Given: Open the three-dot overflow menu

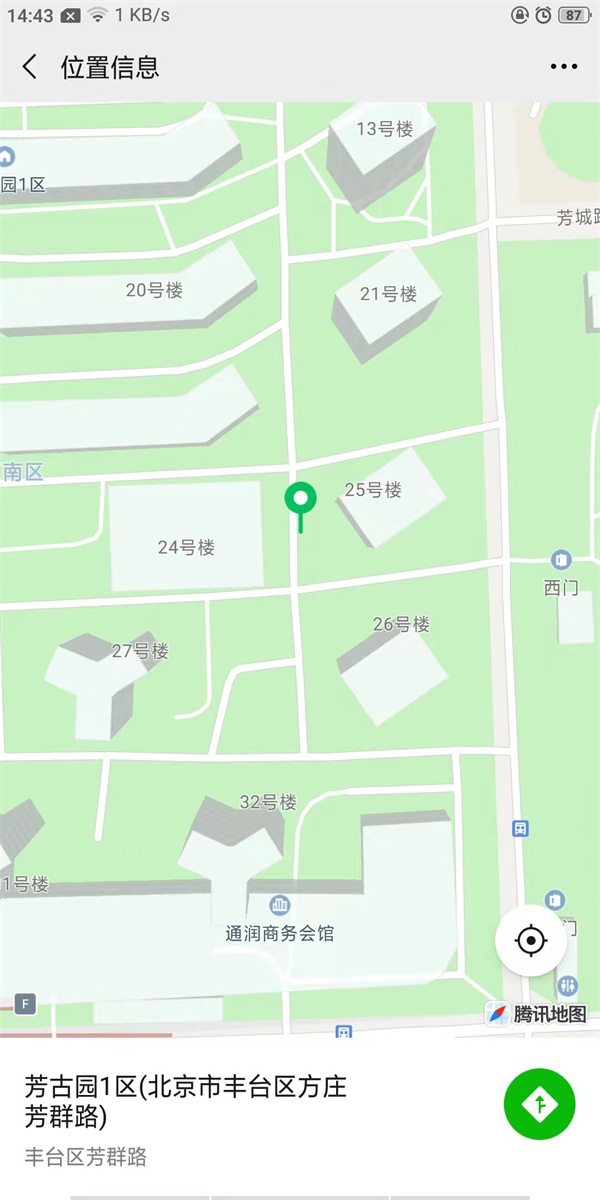Looking at the screenshot, I should pos(563,67).
